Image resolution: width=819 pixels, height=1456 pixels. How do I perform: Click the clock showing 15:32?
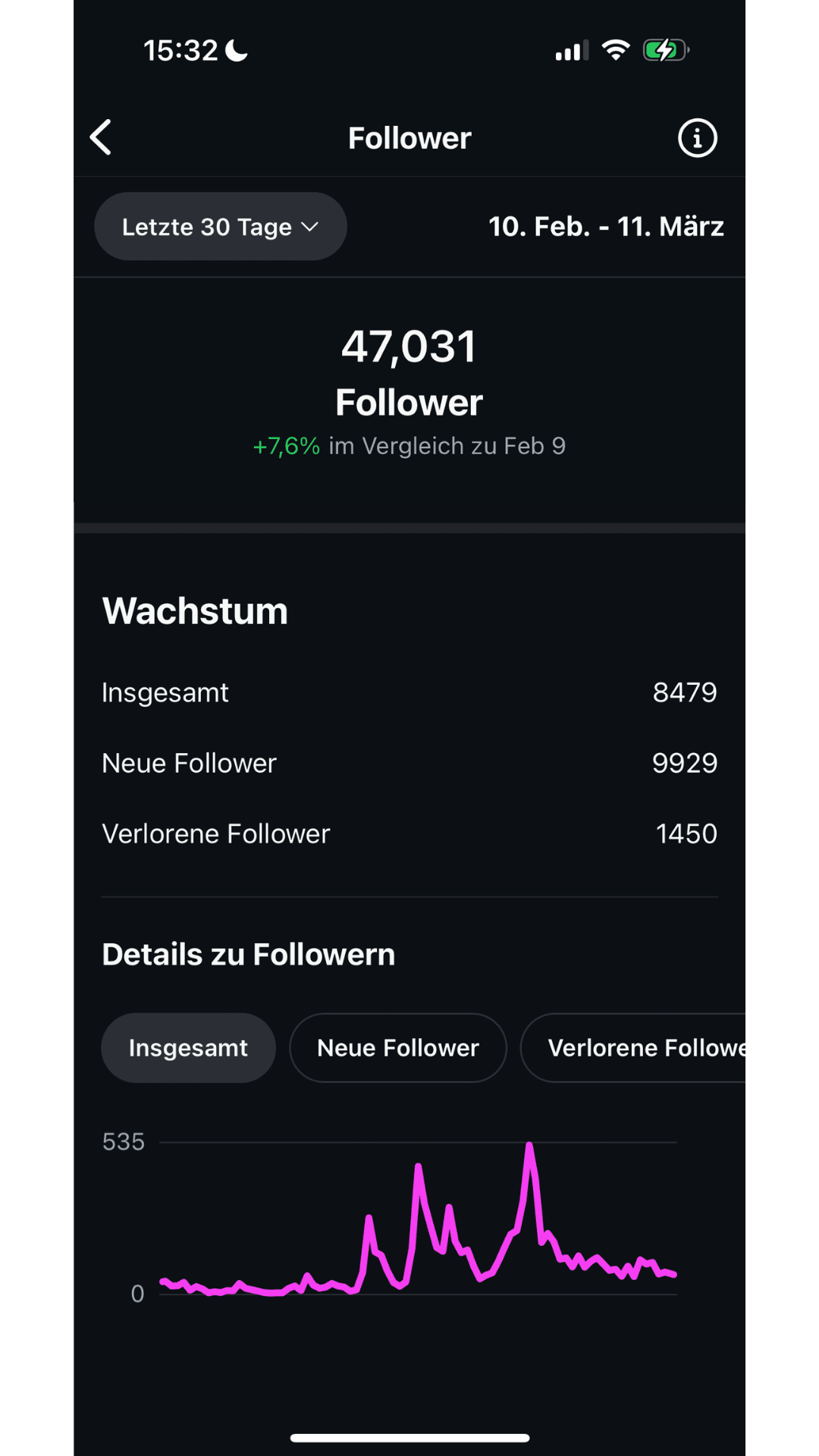(x=180, y=49)
